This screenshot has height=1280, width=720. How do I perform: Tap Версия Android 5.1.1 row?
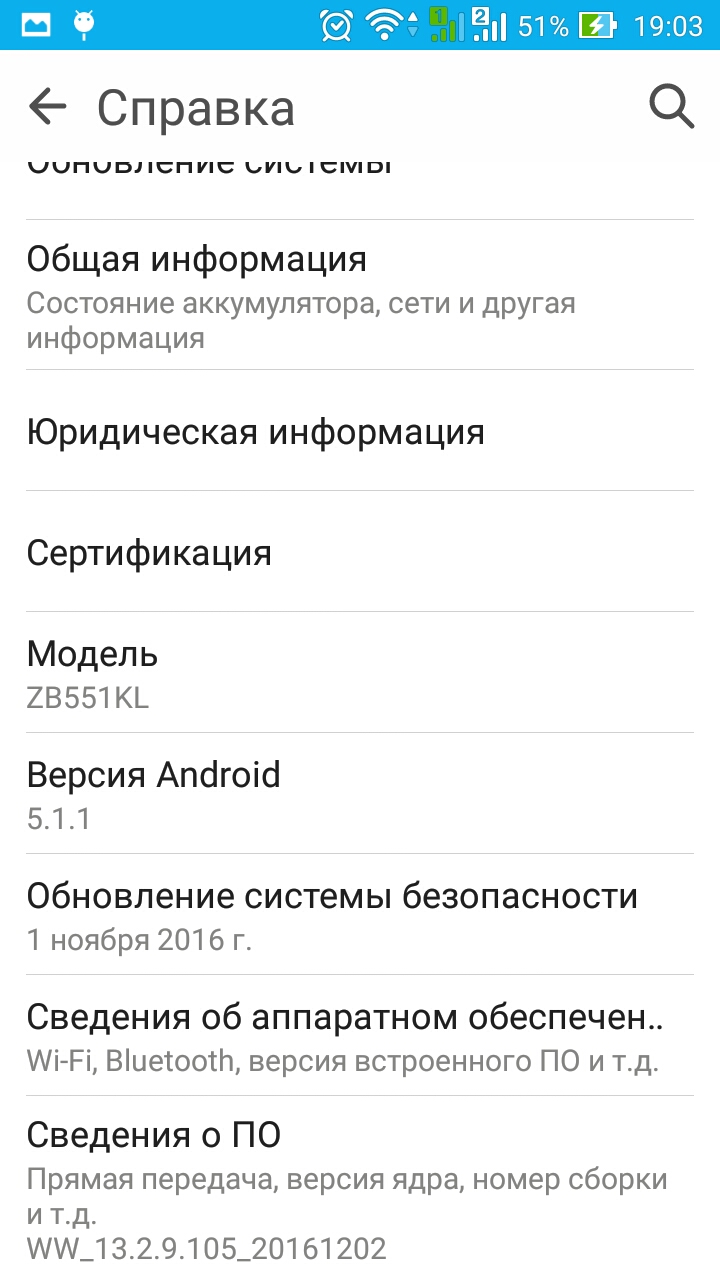coord(360,794)
